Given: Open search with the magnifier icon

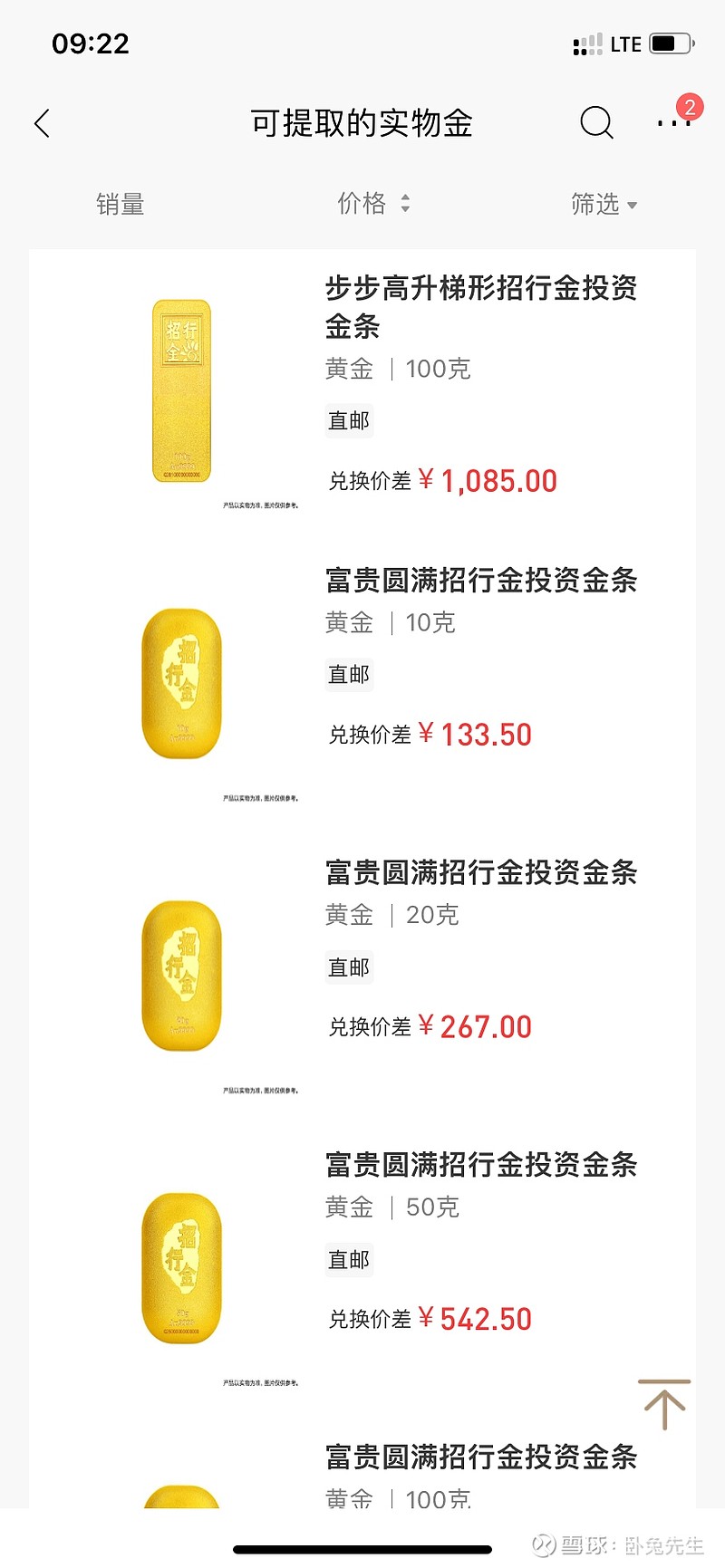Looking at the screenshot, I should (595, 122).
